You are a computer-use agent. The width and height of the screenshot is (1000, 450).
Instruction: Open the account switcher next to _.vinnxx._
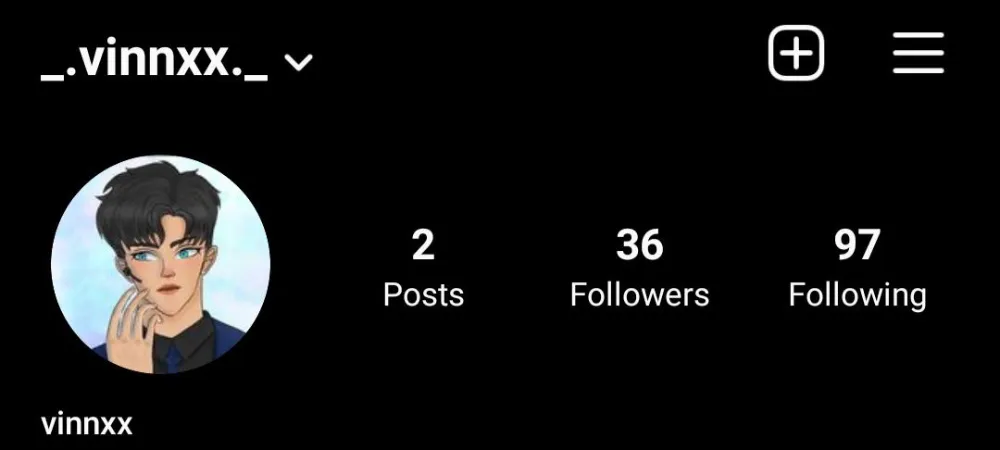point(299,63)
